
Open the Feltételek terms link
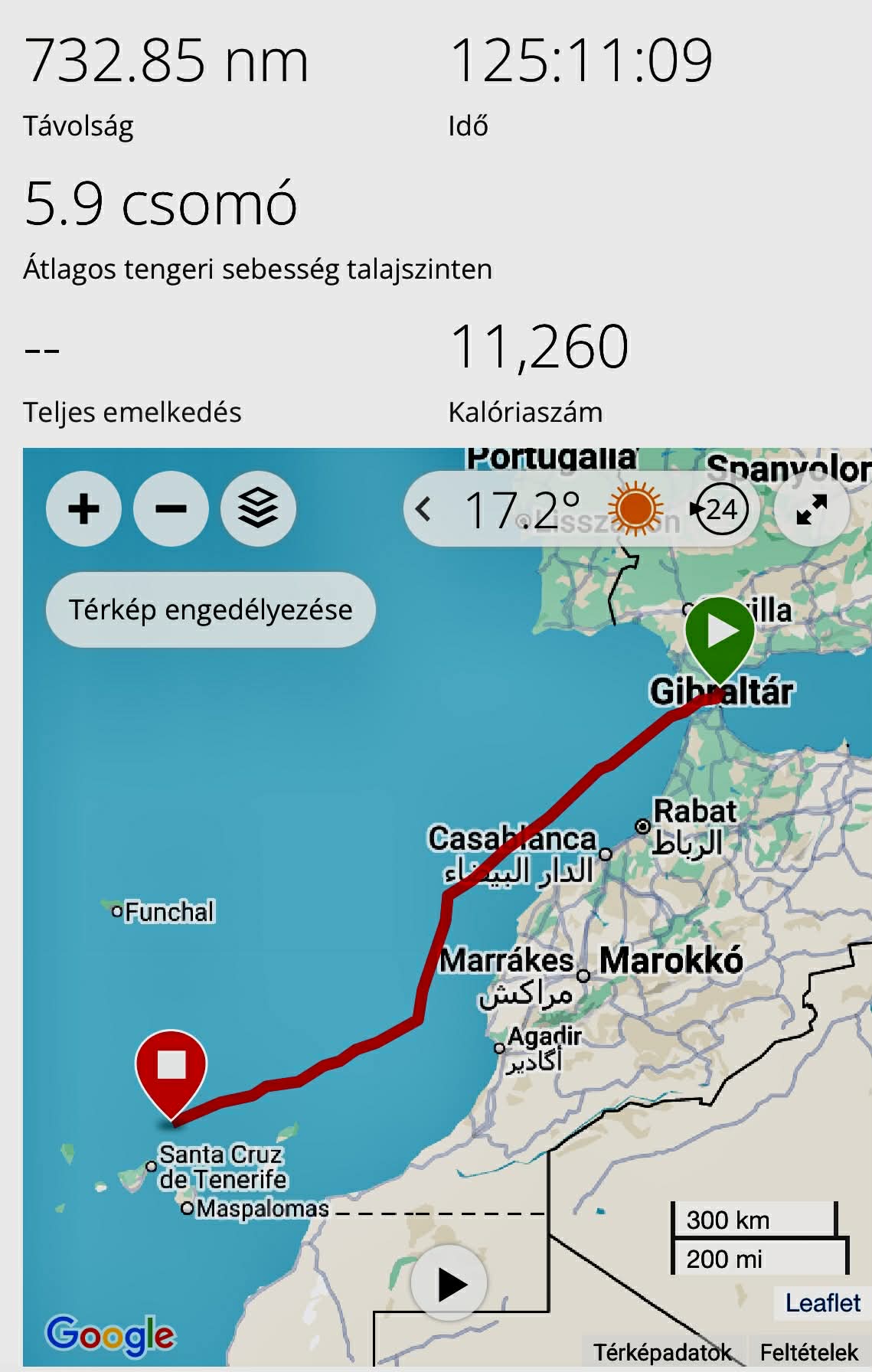(x=808, y=1352)
